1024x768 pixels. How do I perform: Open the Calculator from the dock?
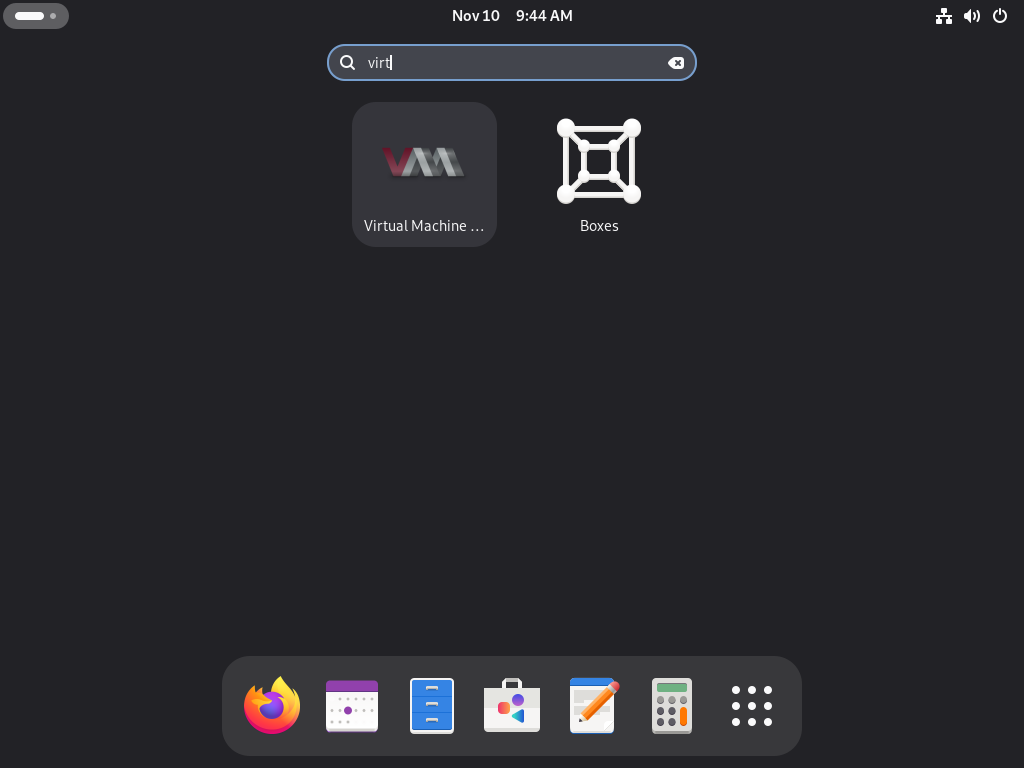[671, 706]
